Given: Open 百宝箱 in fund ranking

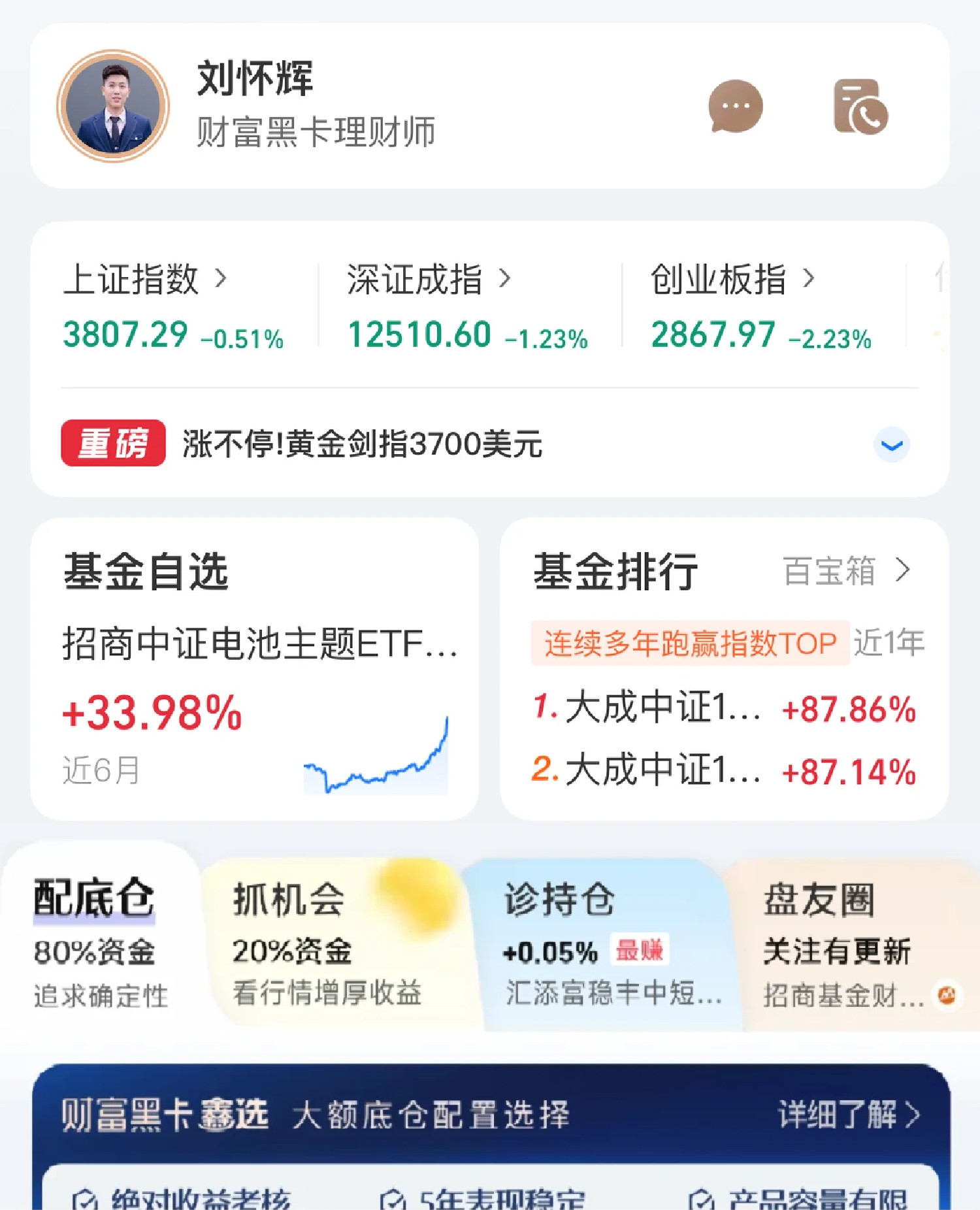Looking at the screenshot, I should click(x=846, y=571).
